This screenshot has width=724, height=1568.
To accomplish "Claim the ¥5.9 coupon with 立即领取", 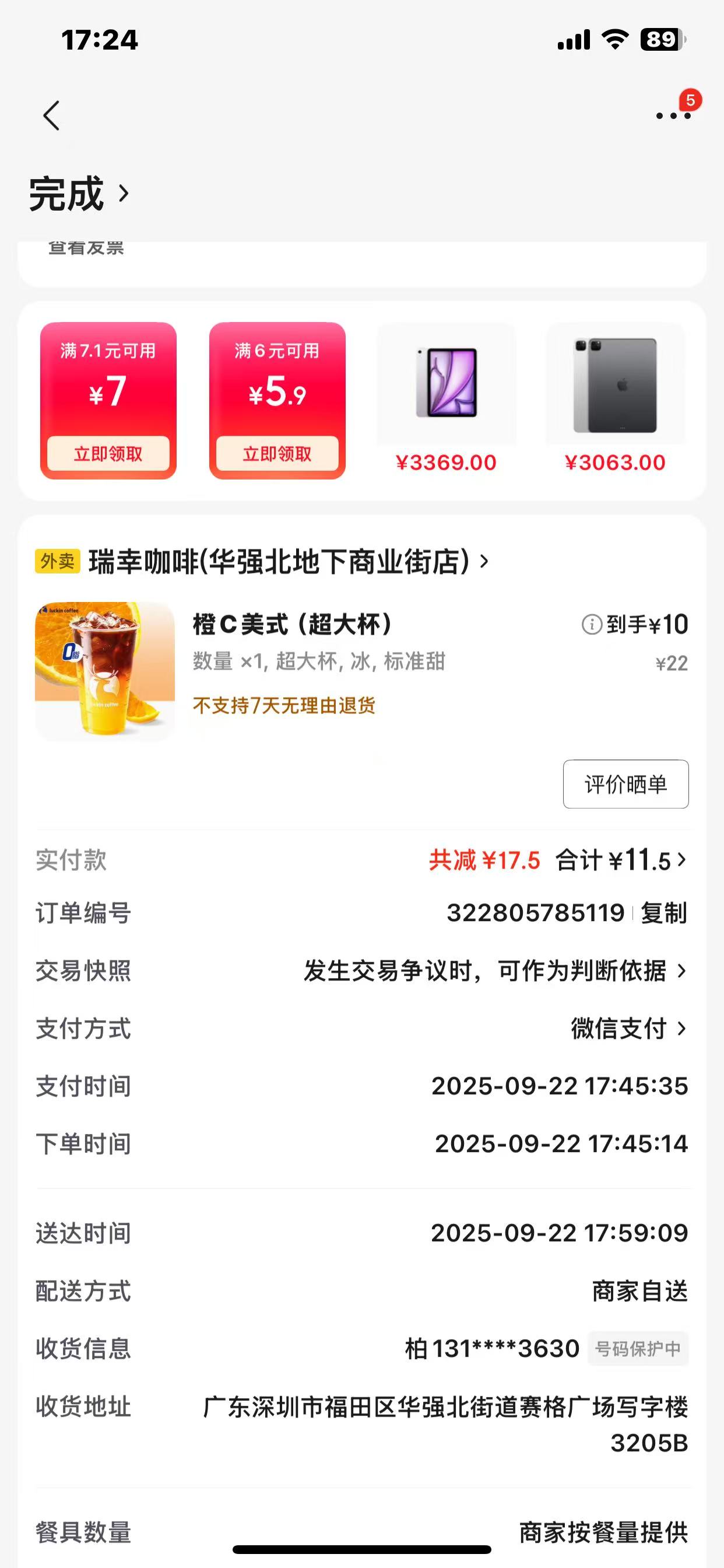I will click(x=277, y=453).
